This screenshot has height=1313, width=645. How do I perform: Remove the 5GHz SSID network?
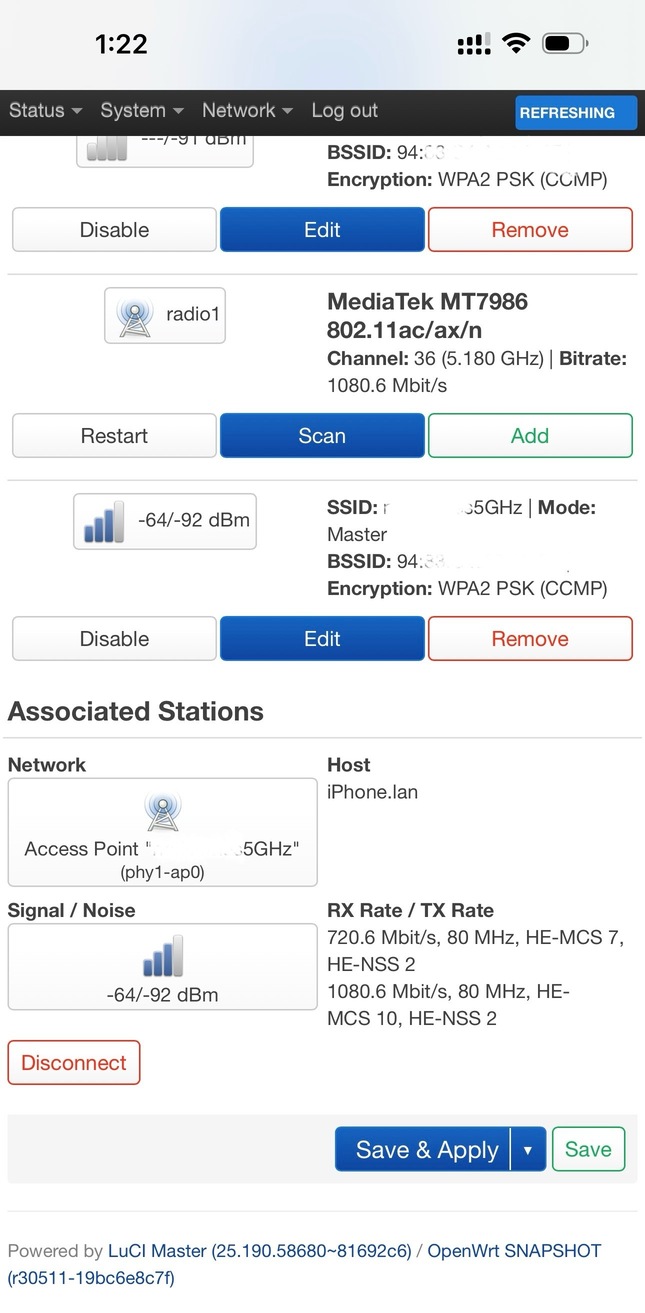530,639
